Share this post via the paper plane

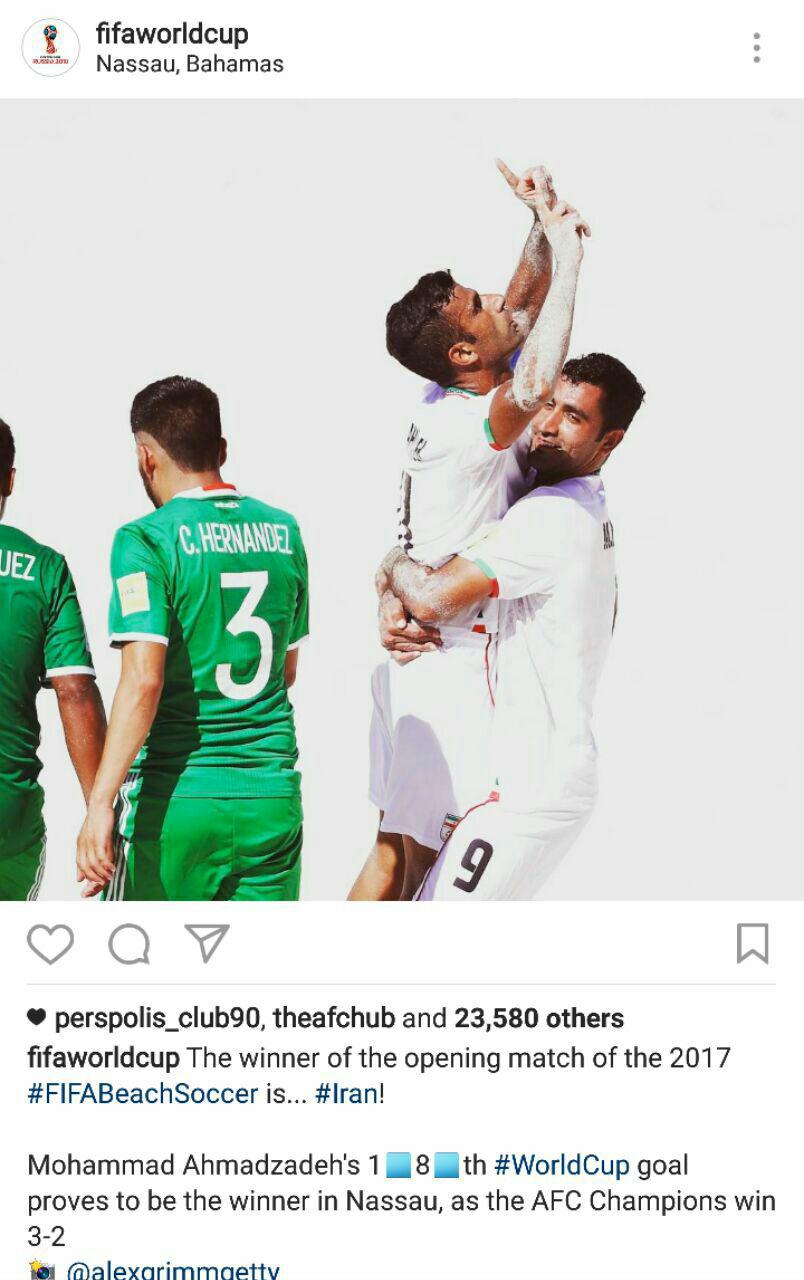pyautogui.click(x=207, y=943)
